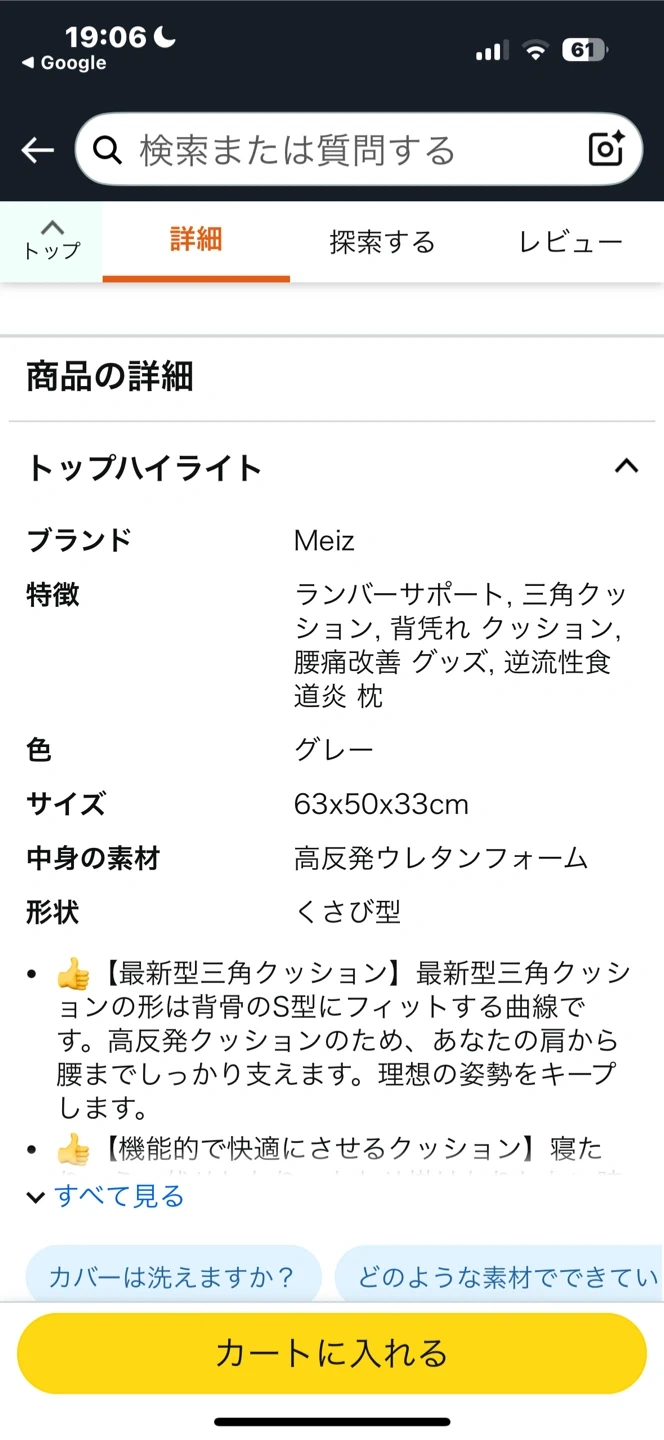664x1440 pixels.
Task: Switch to the 探索する tab
Action: click(x=382, y=242)
